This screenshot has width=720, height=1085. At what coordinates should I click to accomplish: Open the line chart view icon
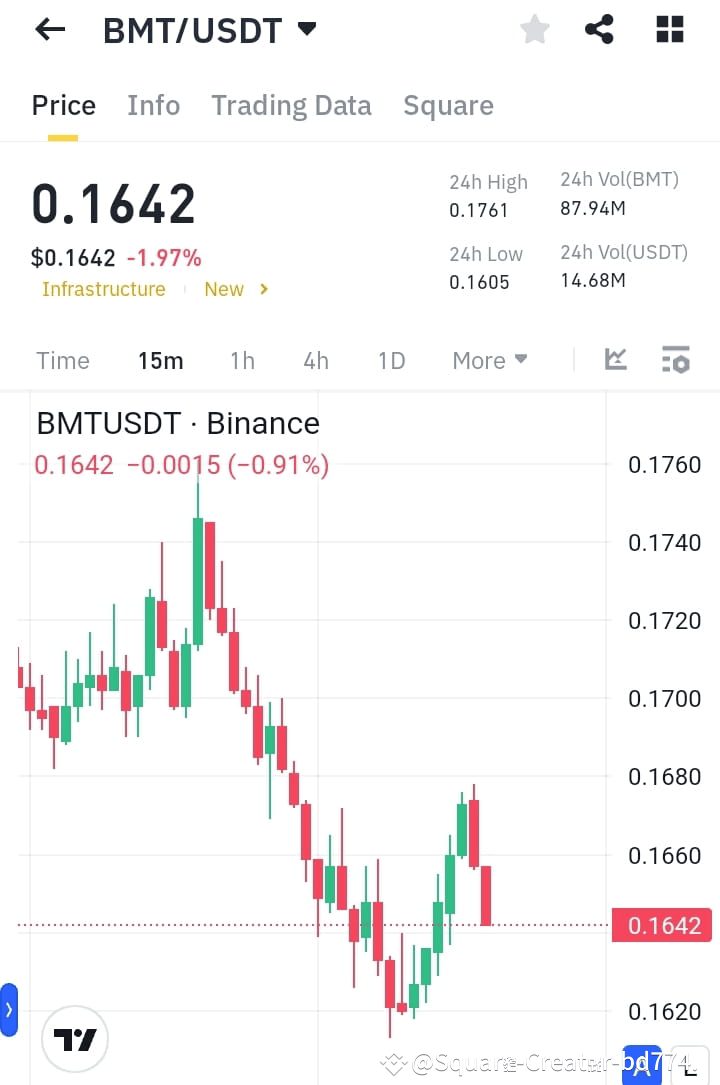click(615, 359)
